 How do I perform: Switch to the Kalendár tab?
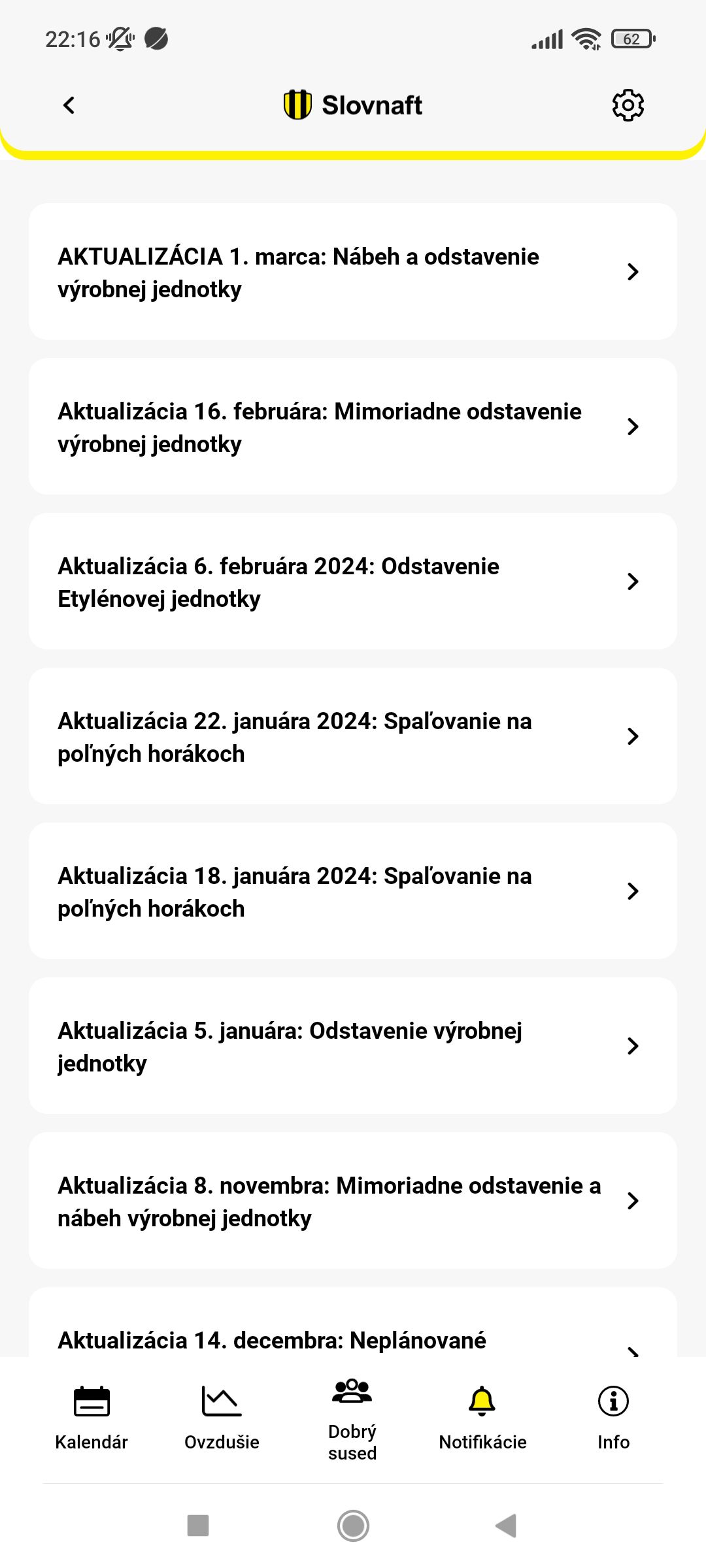92,1418
